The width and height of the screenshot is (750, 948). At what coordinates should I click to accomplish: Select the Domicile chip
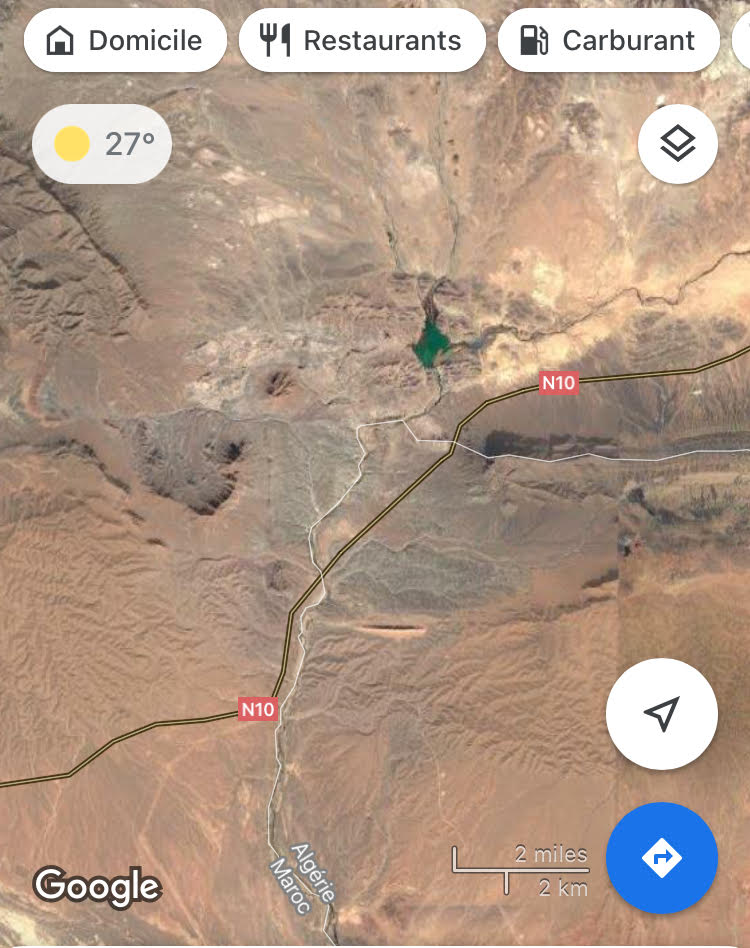(x=125, y=41)
